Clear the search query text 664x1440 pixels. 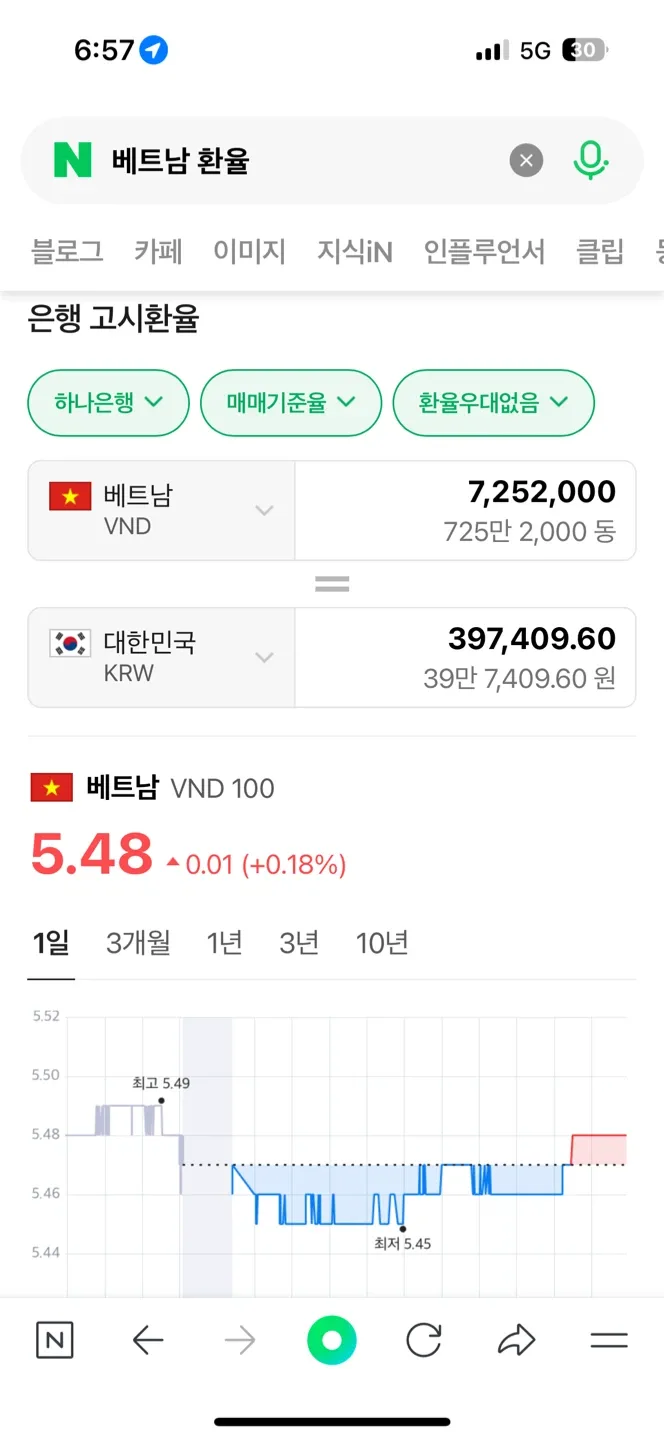(526, 160)
